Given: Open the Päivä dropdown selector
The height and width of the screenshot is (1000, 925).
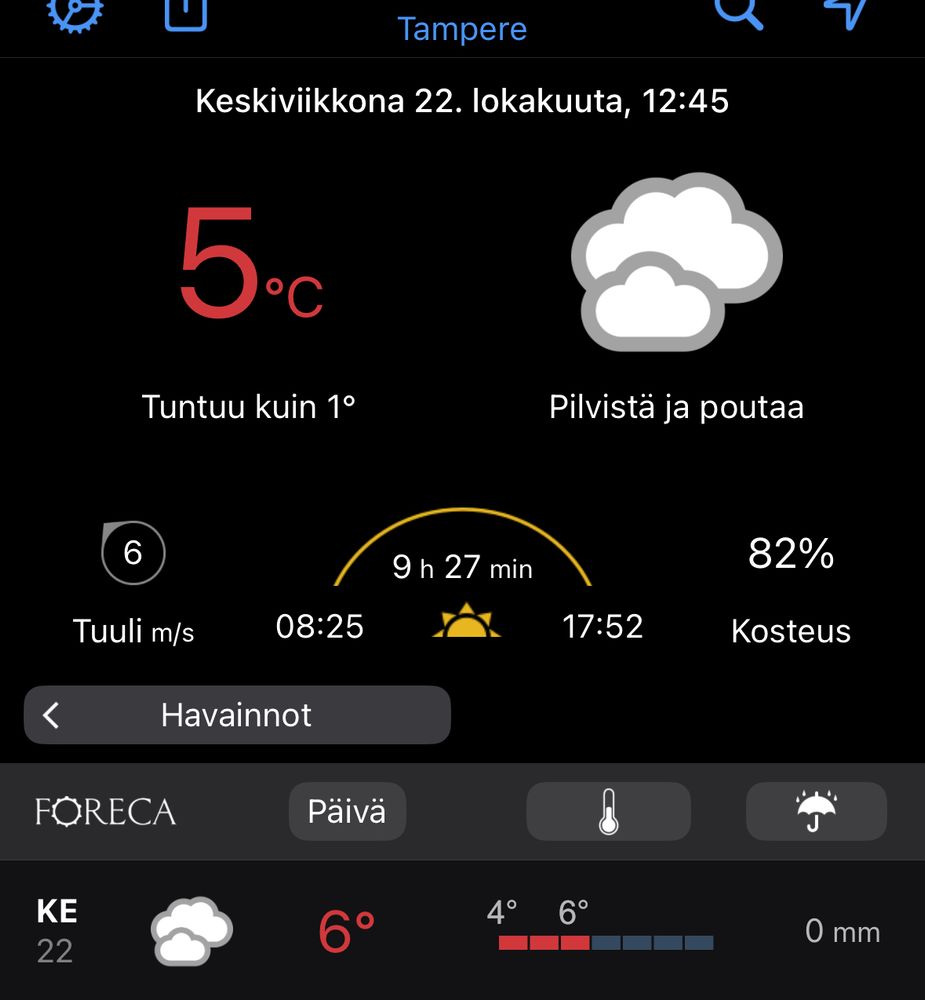Looking at the screenshot, I should (x=347, y=811).
